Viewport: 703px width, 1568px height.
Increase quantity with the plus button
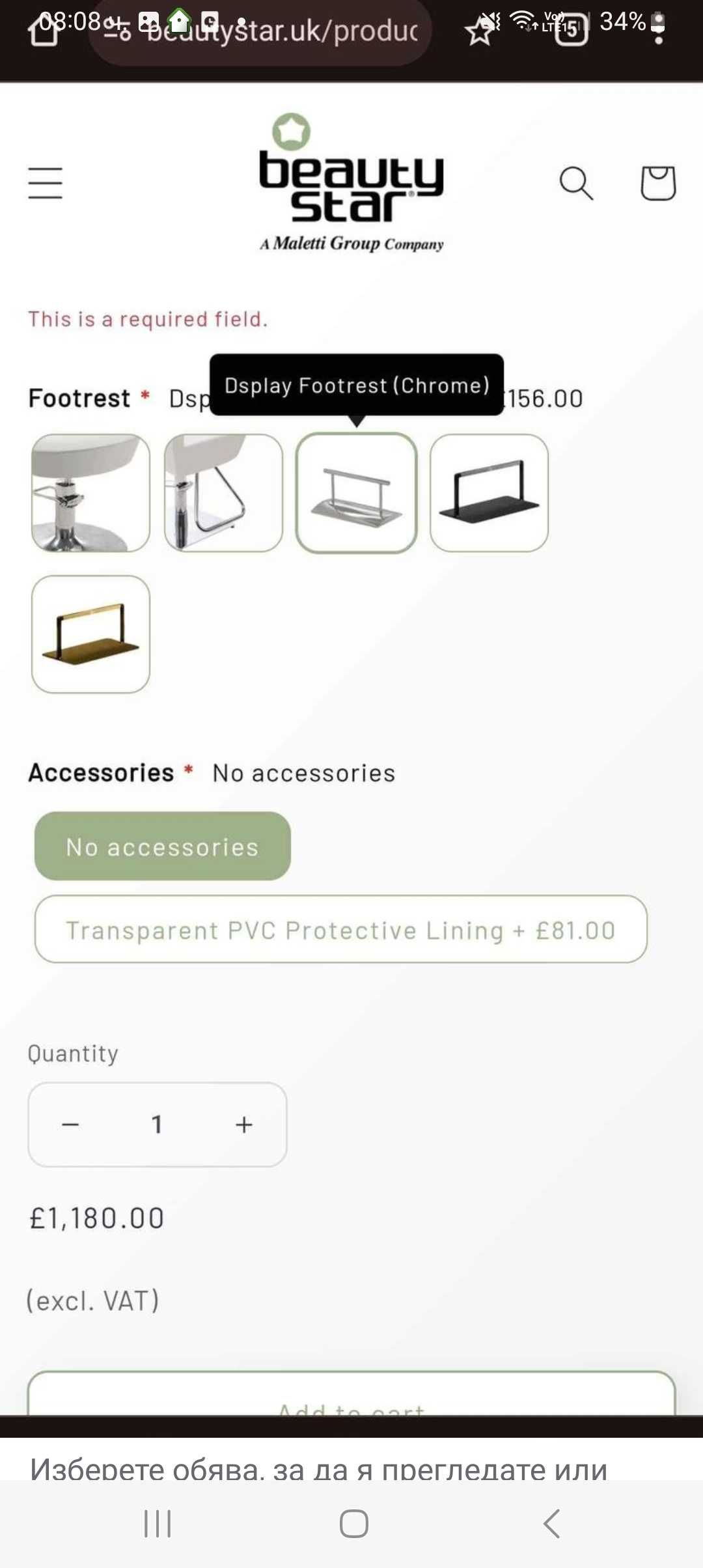point(243,1125)
